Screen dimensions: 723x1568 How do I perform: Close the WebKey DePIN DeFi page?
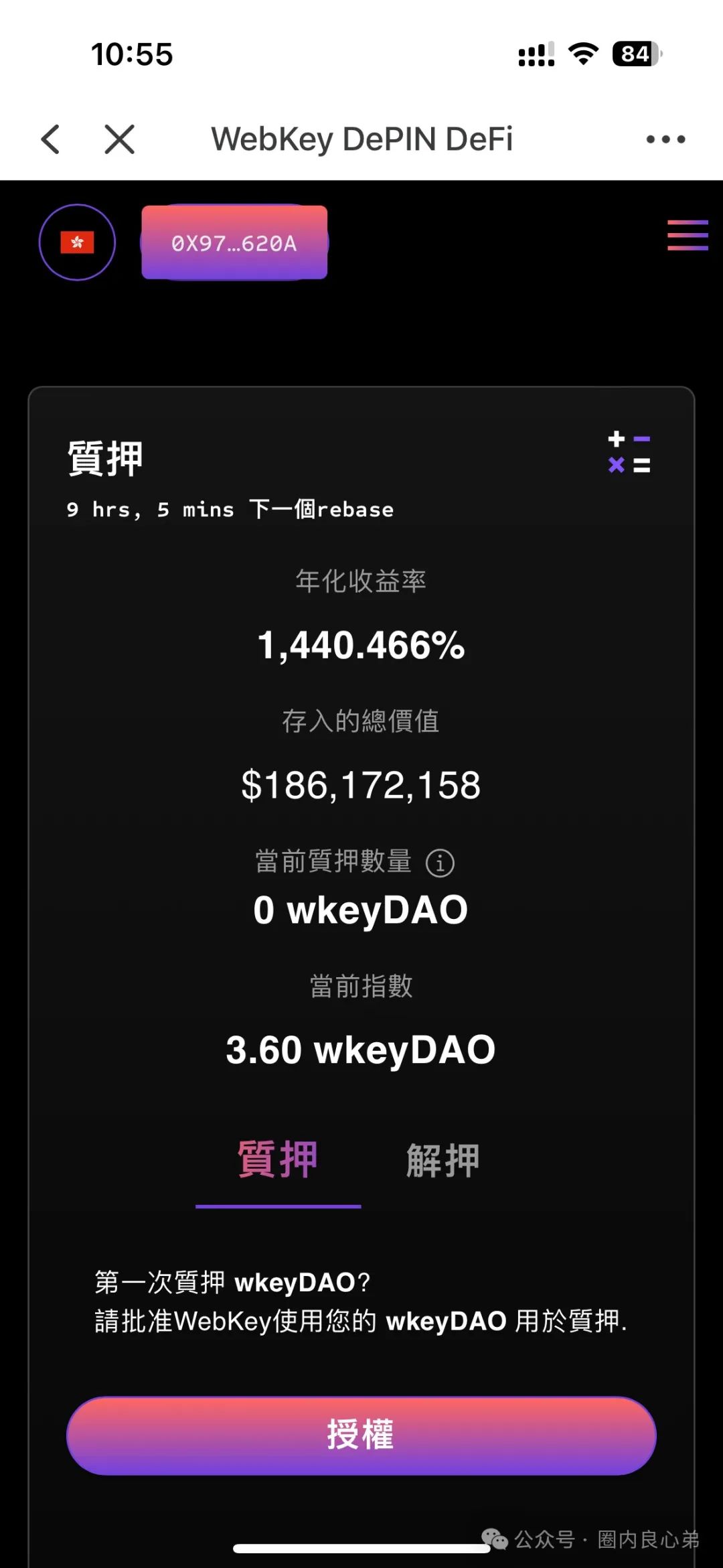[120, 139]
